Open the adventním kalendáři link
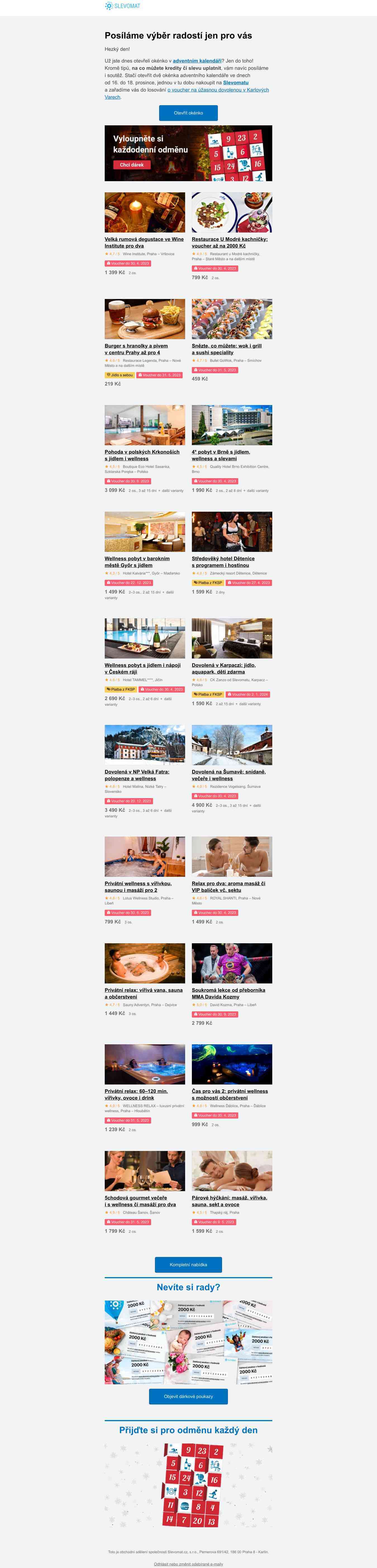This screenshot has width=377, height=1568. pos(197,61)
